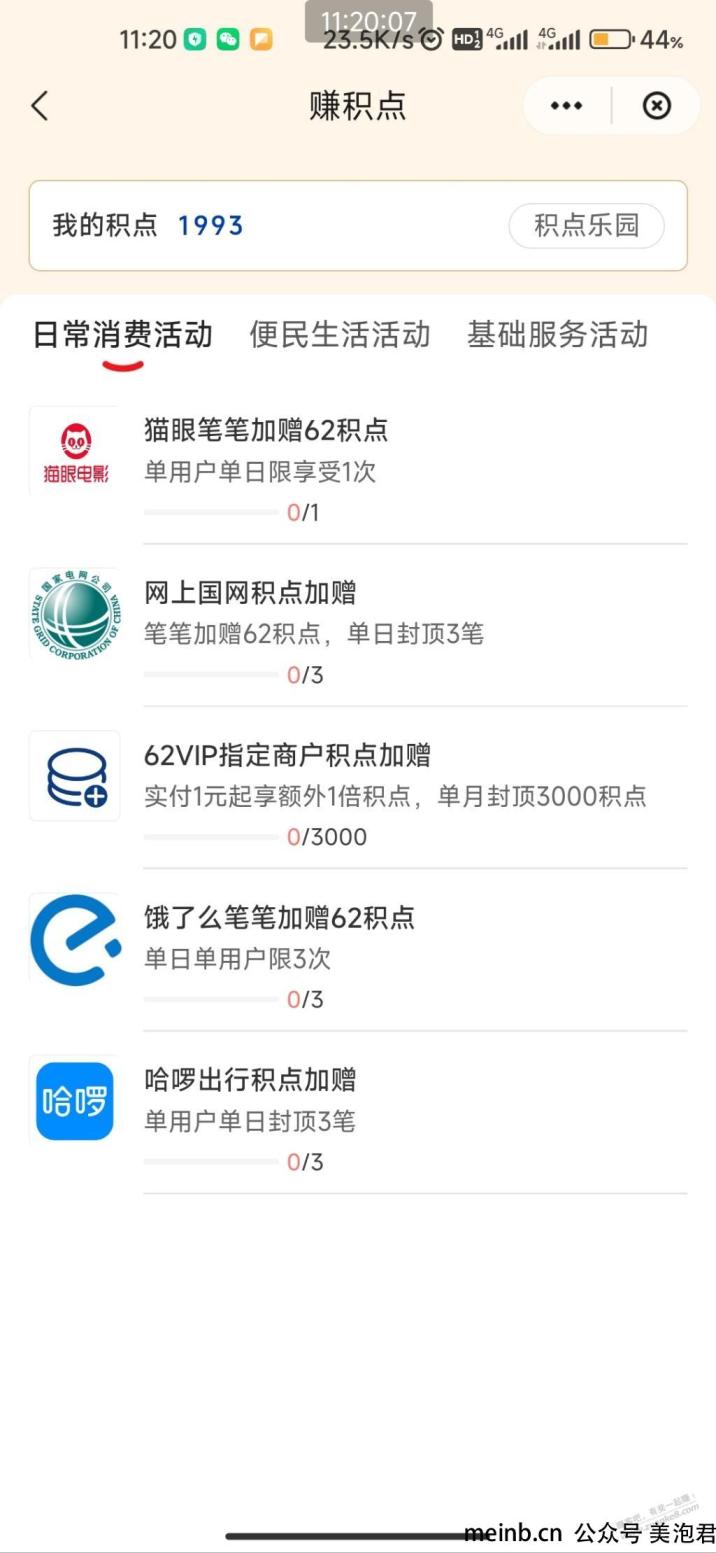
Task: Close the mini program with the circle X
Action: point(656,106)
